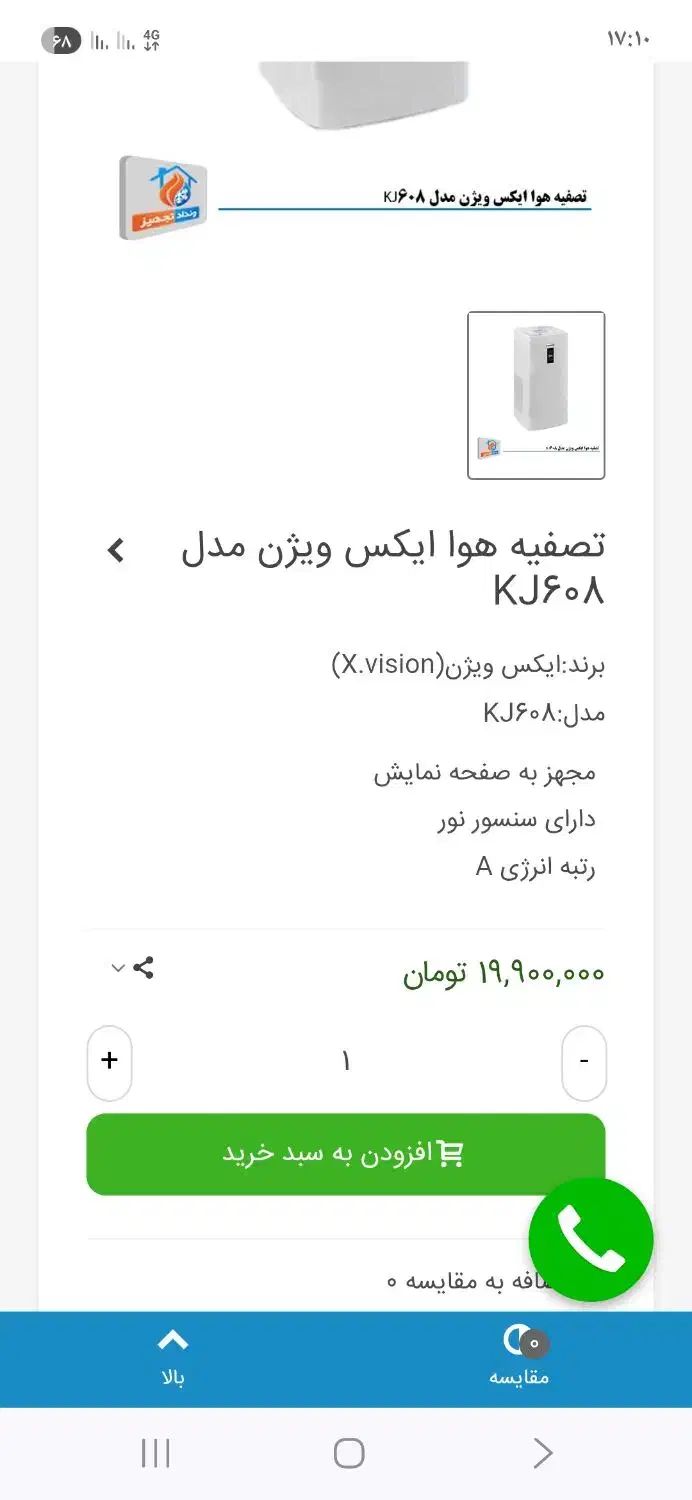Increase quantity with the plus button

click(110, 1062)
